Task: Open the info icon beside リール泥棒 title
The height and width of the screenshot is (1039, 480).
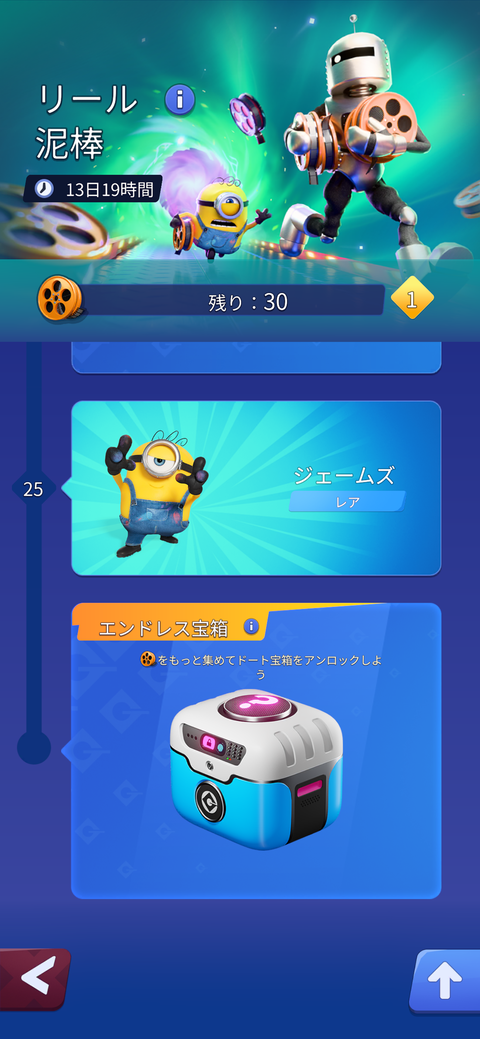Action: point(180,100)
